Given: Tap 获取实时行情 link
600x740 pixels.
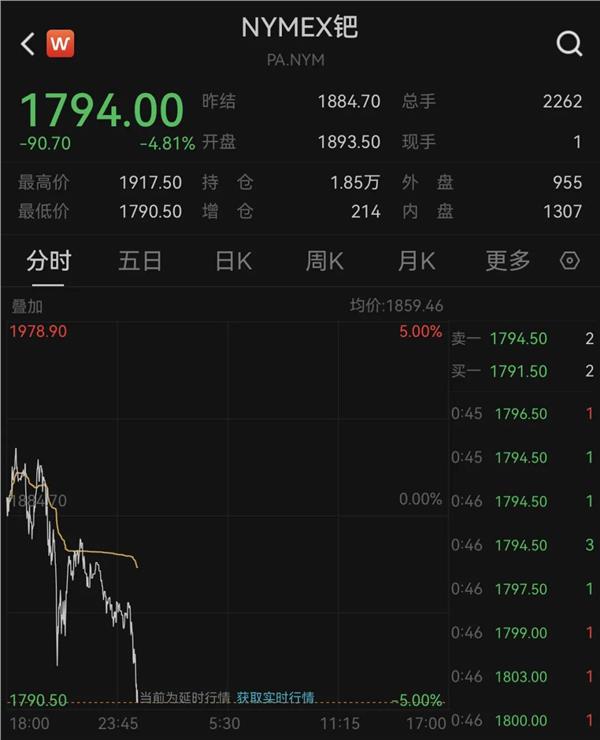Looking at the screenshot, I should pyautogui.click(x=275, y=697).
